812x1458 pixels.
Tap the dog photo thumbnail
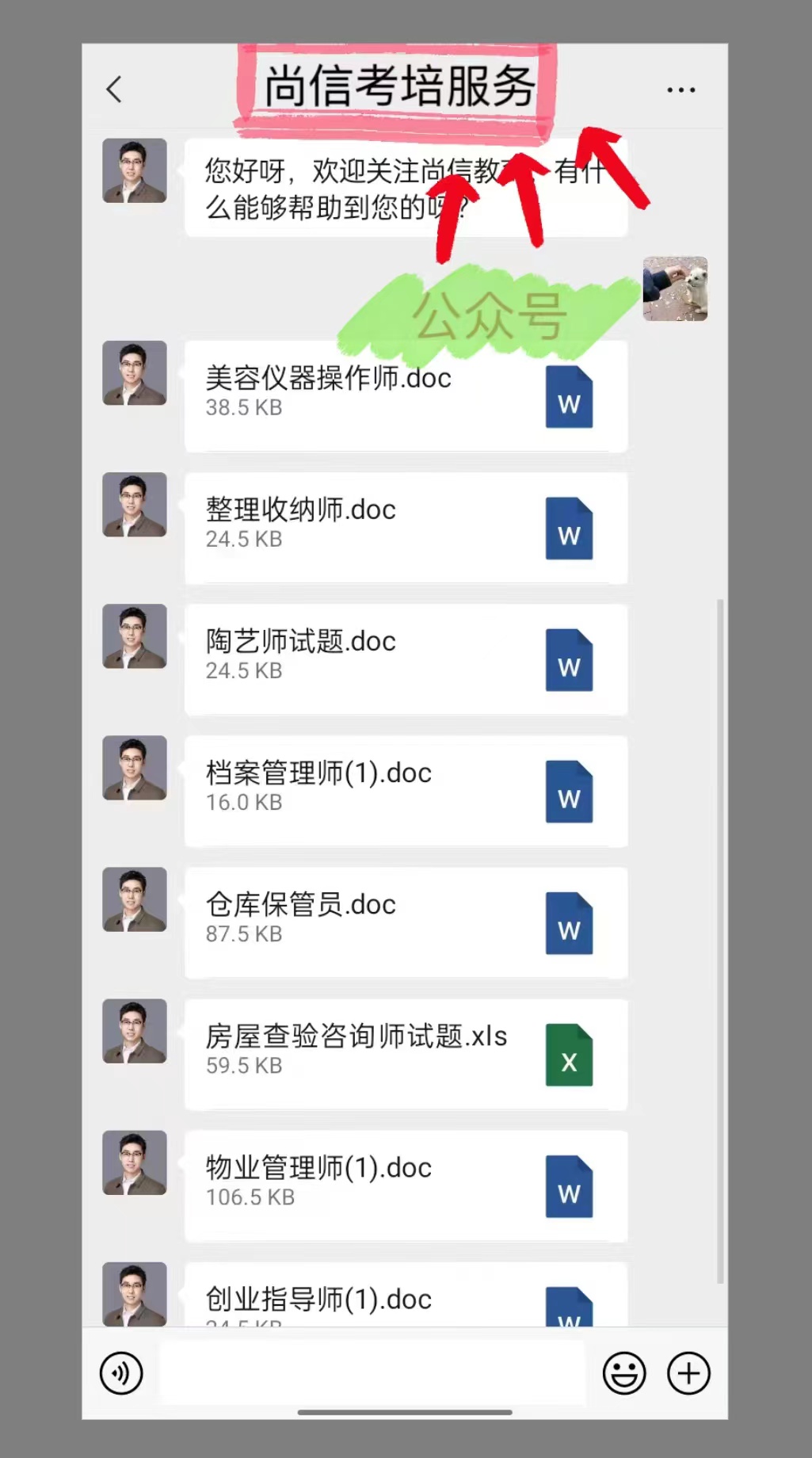pos(674,289)
